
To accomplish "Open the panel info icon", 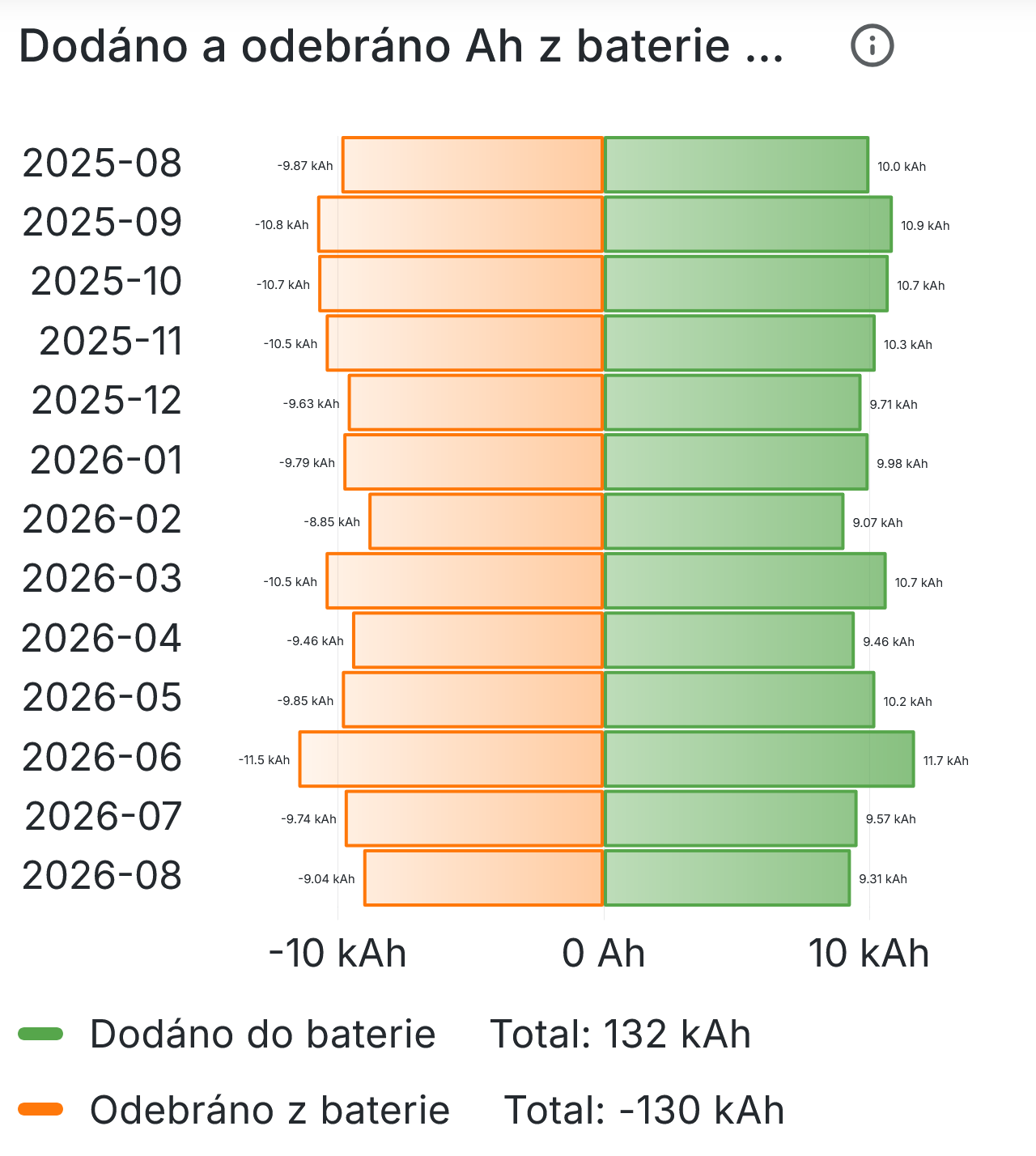I will coord(872,45).
